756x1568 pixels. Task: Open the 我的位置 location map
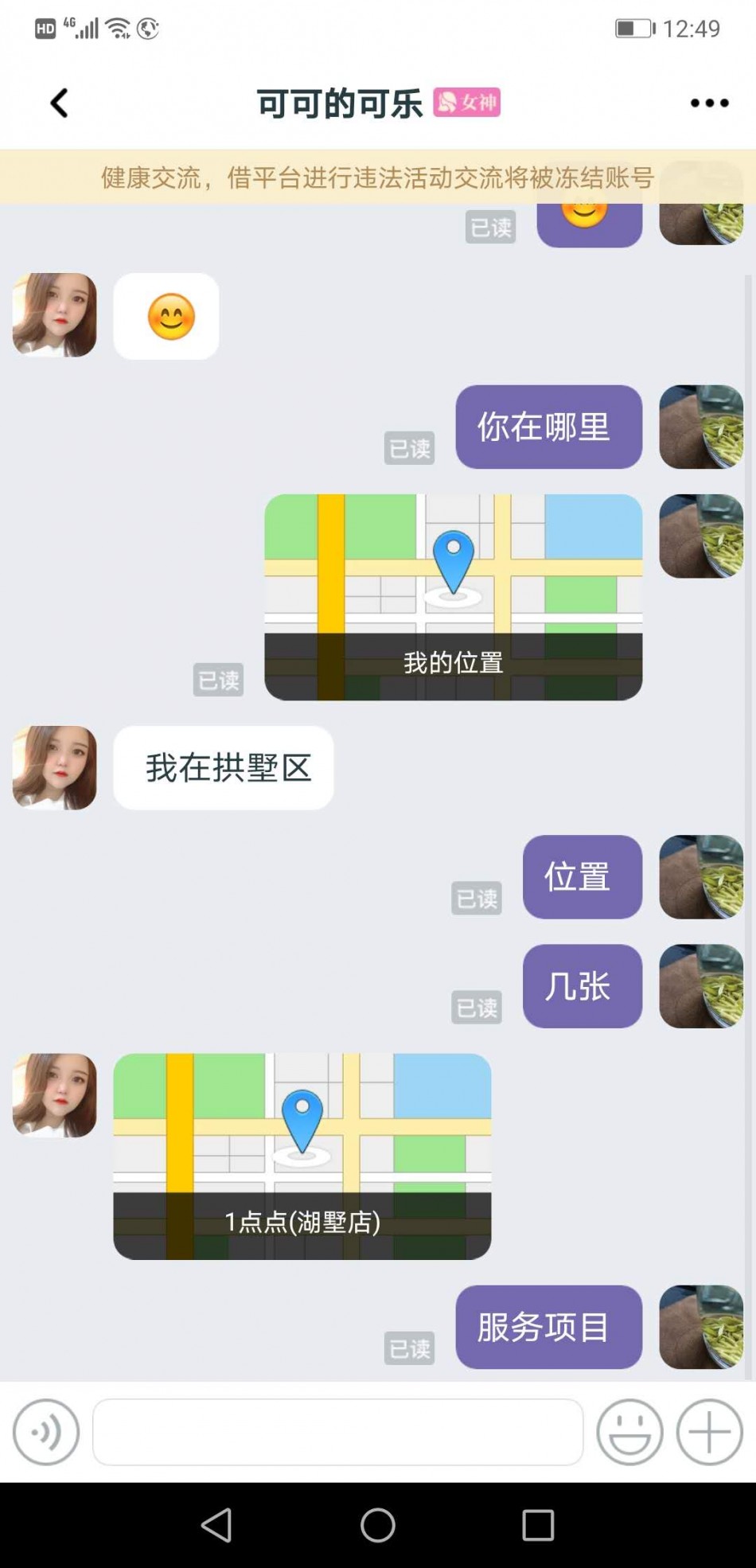tap(453, 597)
